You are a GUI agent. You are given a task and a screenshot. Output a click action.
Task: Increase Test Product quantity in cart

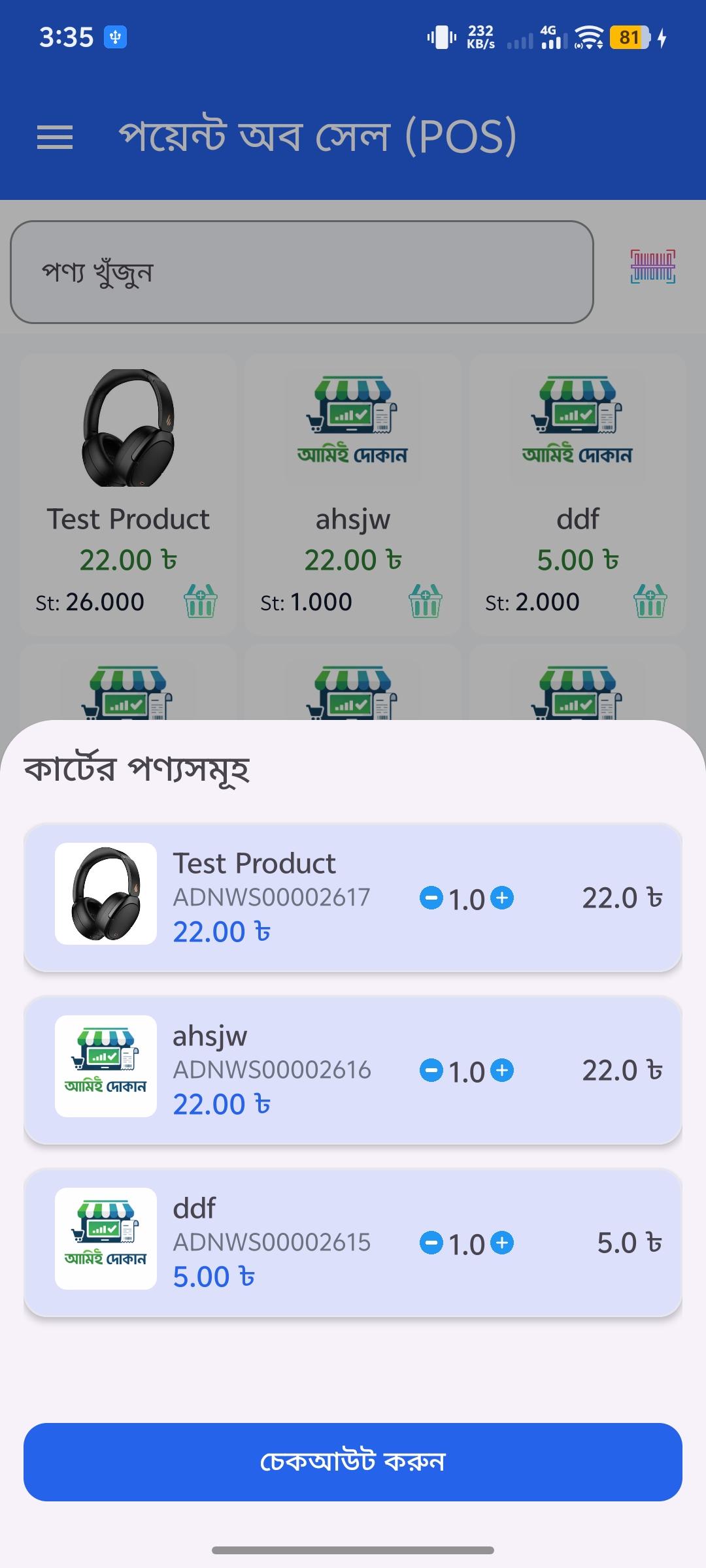(x=502, y=898)
